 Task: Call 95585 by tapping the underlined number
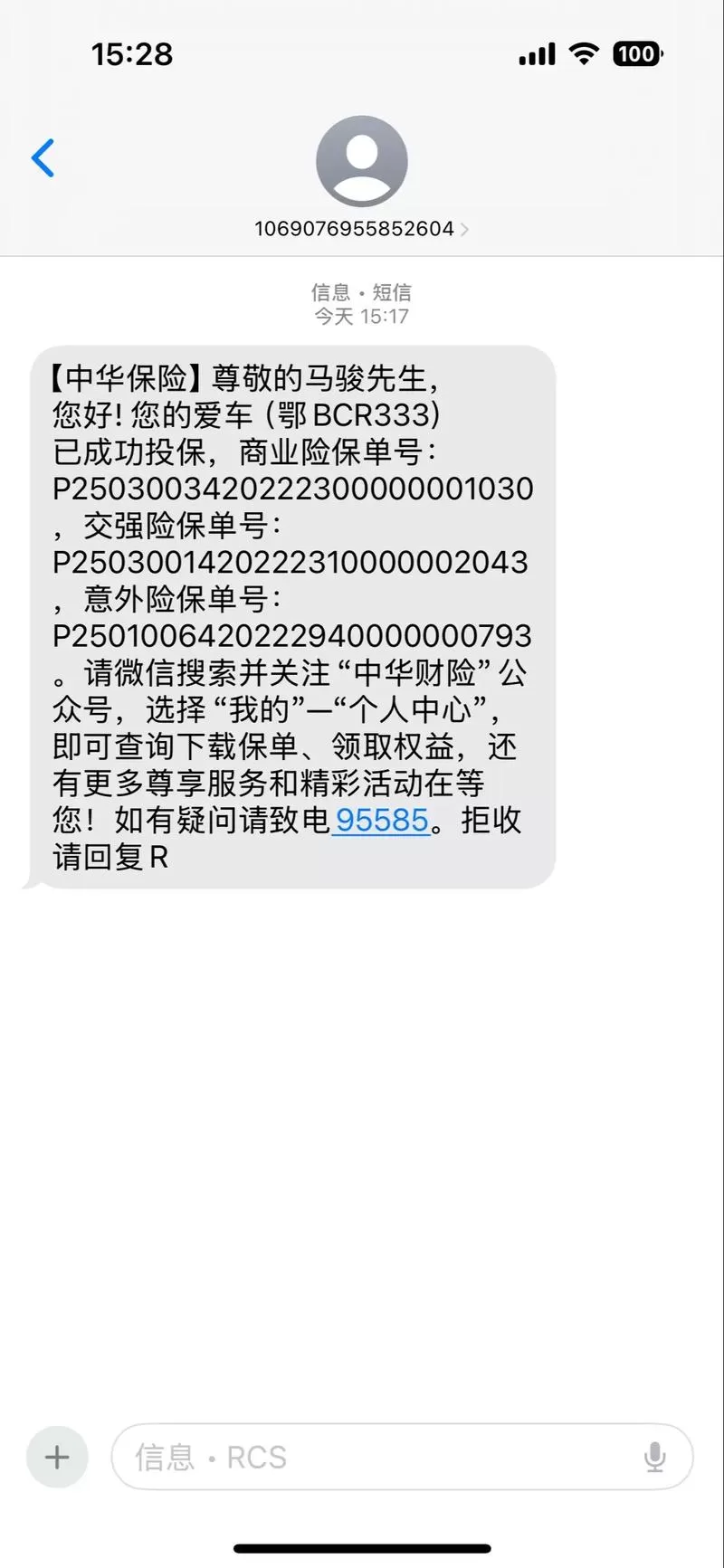382,821
